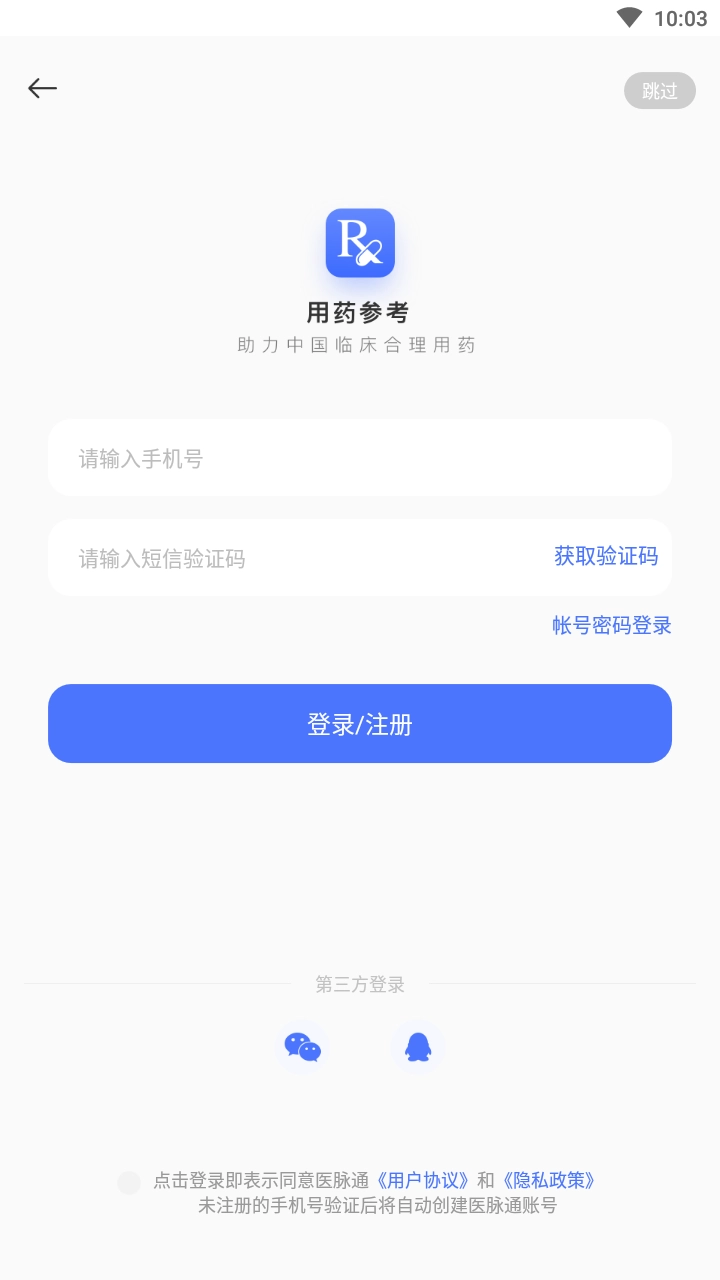This screenshot has height=1280, width=720.
Task: Switch to 帐号密码登录 mode
Action: coord(611,625)
